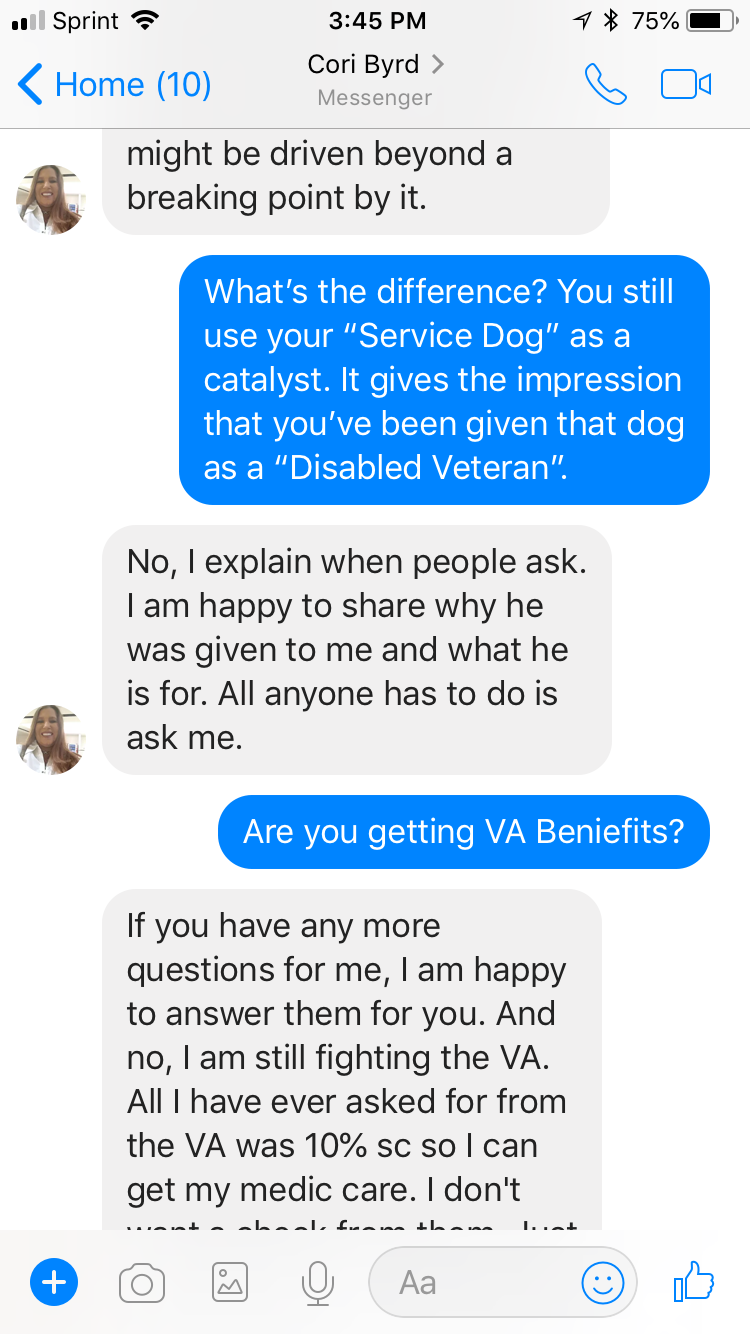Start a voice call with Cori Byrd
This screenshot has height=1334, width=750.
(606, 85)
